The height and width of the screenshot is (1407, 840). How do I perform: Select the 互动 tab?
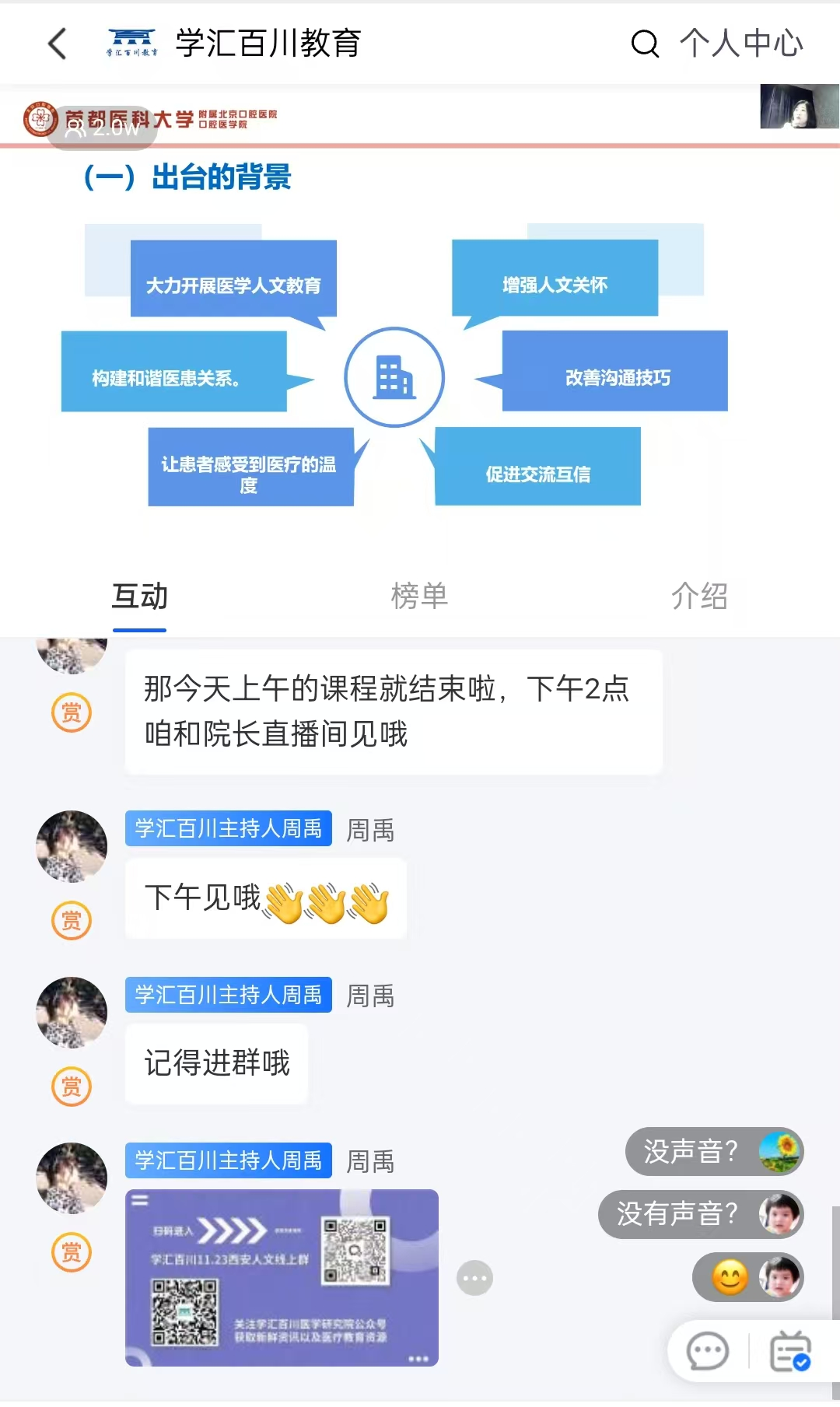click(140, 596)
